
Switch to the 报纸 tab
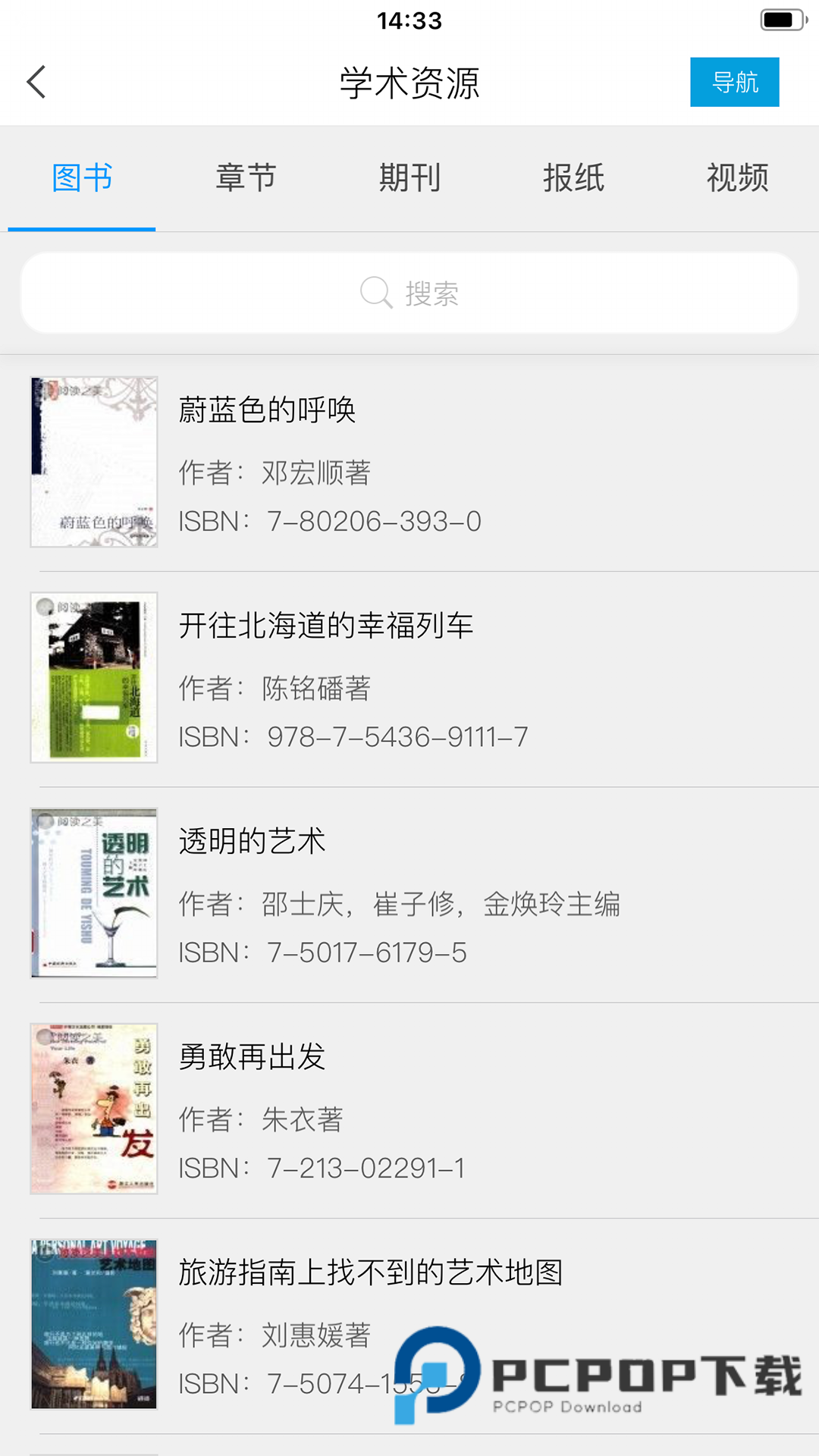(x=575, y=177)
